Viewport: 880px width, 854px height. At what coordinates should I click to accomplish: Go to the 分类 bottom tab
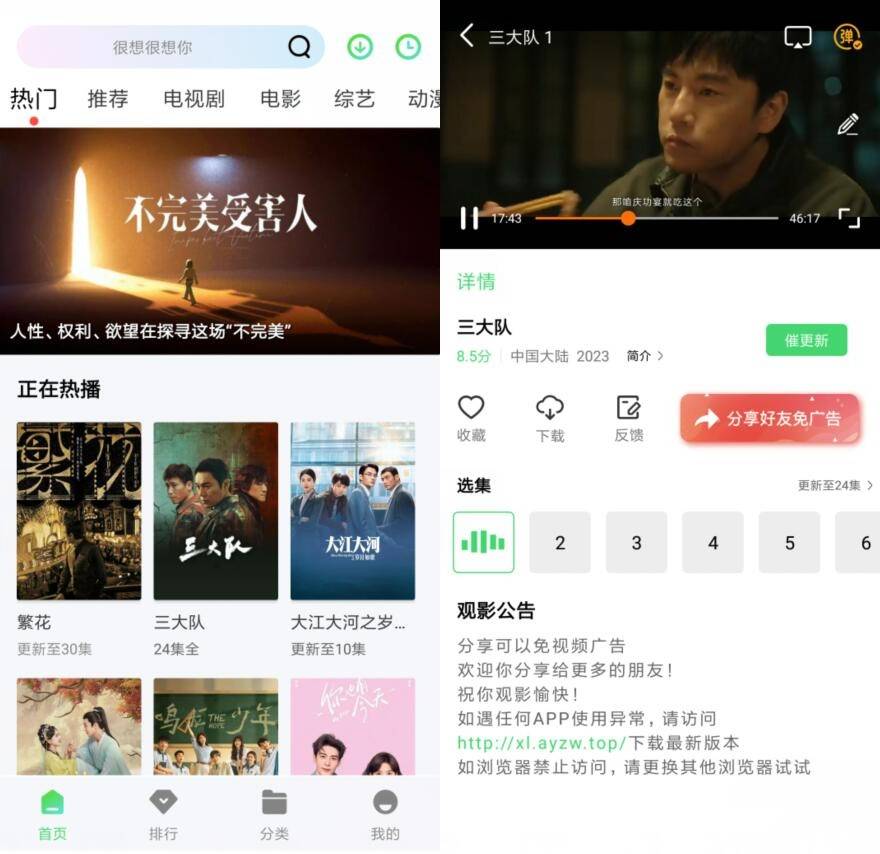pyautogui.click(x=274, y=814)
